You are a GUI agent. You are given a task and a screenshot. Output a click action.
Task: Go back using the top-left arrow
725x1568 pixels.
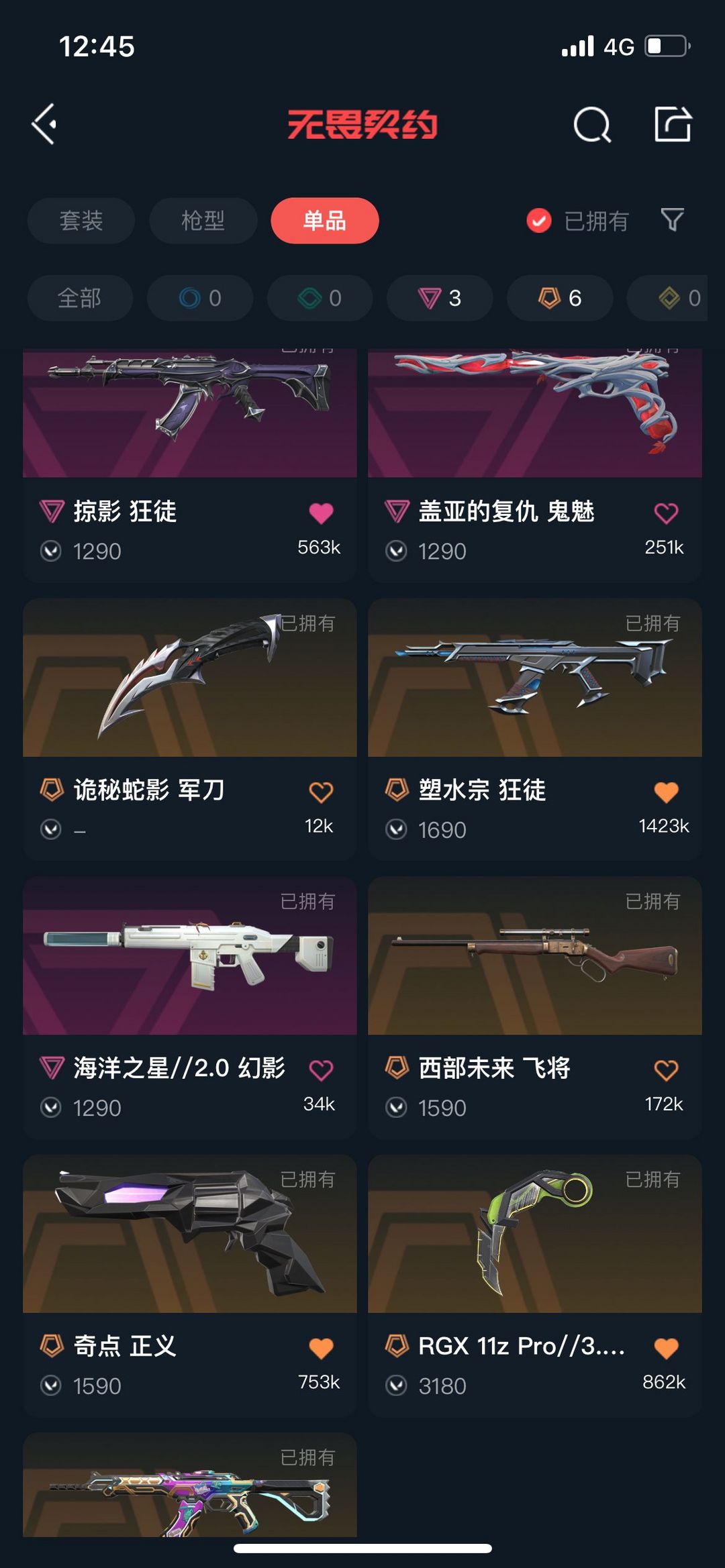pyautogui.click(x=44, y=124)
